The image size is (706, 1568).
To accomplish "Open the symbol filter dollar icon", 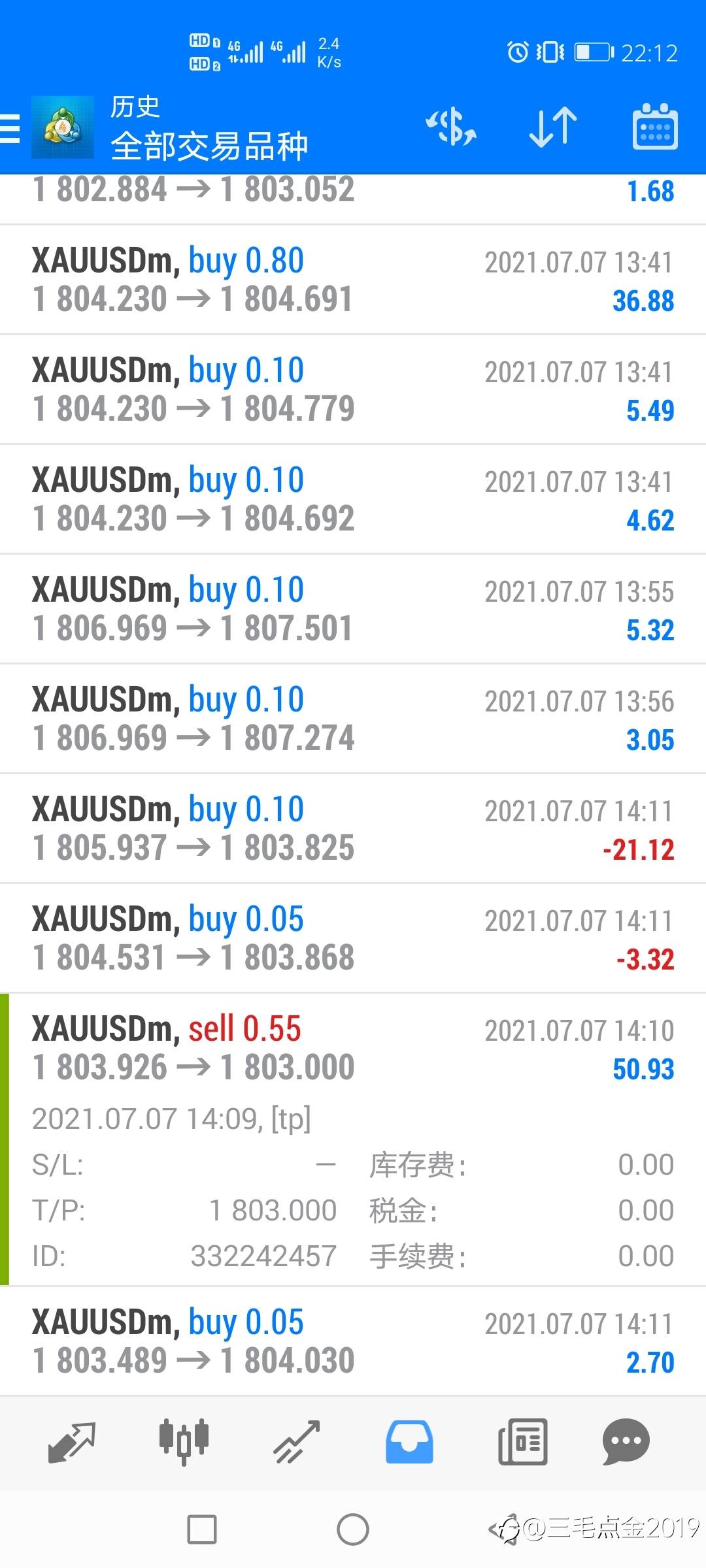I will [x=451, y=127].
